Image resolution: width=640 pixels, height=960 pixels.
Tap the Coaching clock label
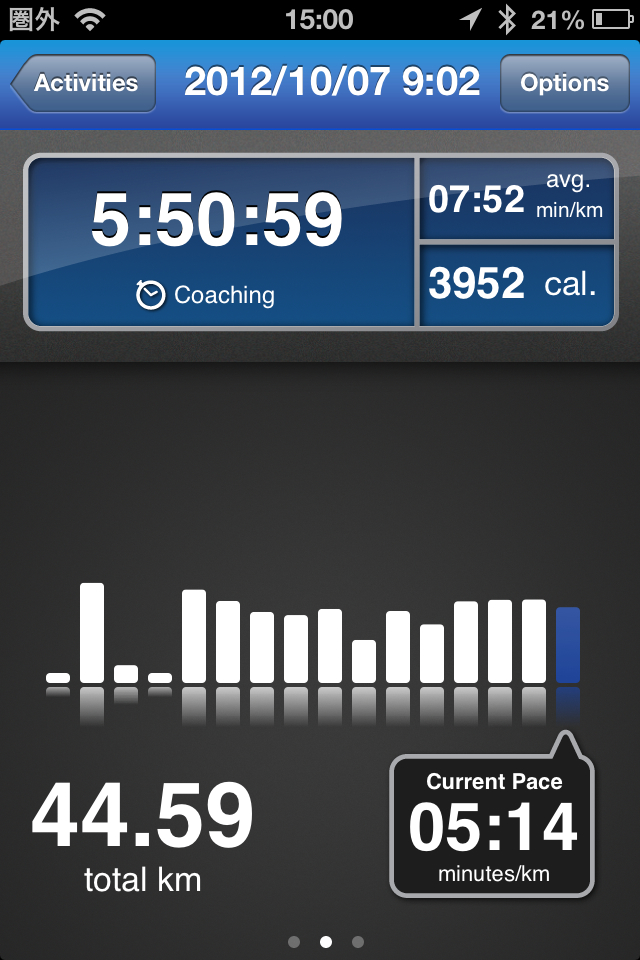(205, 295)
